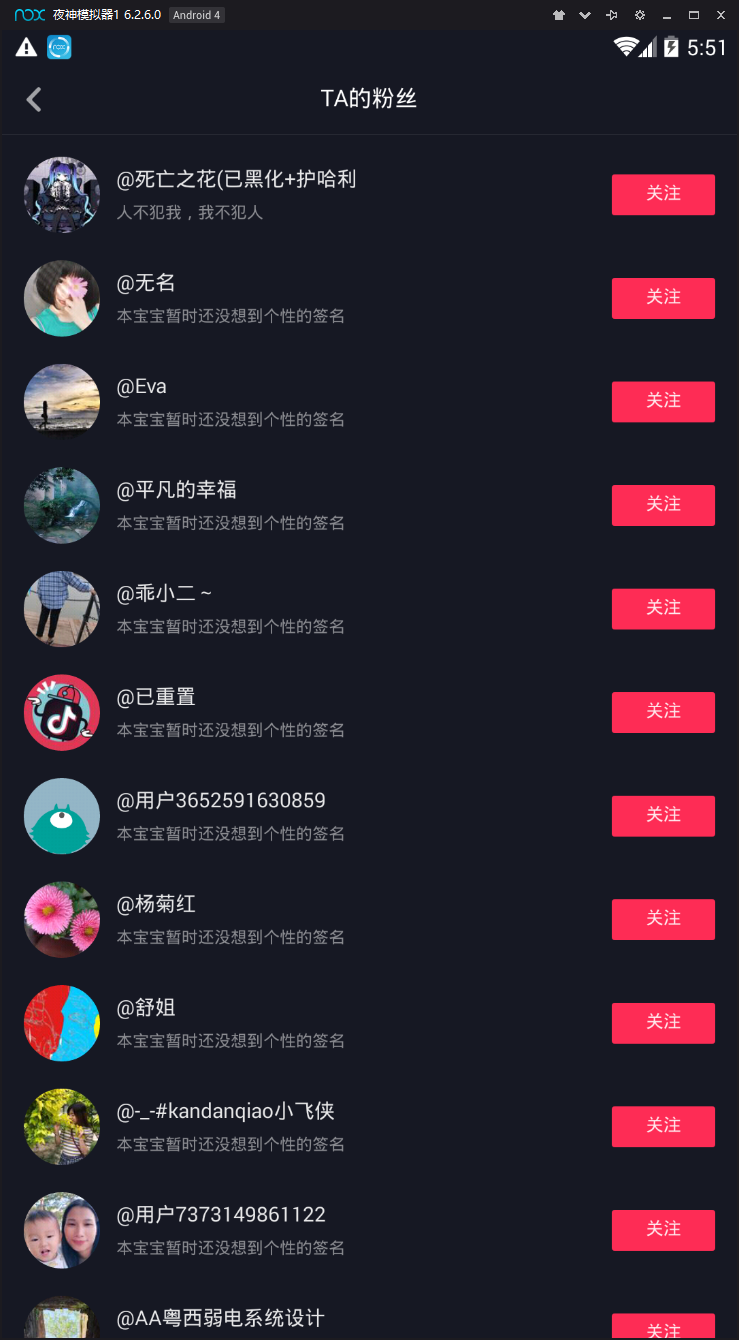Open @舒姐's profile from the list

[x=146, y=1008]
